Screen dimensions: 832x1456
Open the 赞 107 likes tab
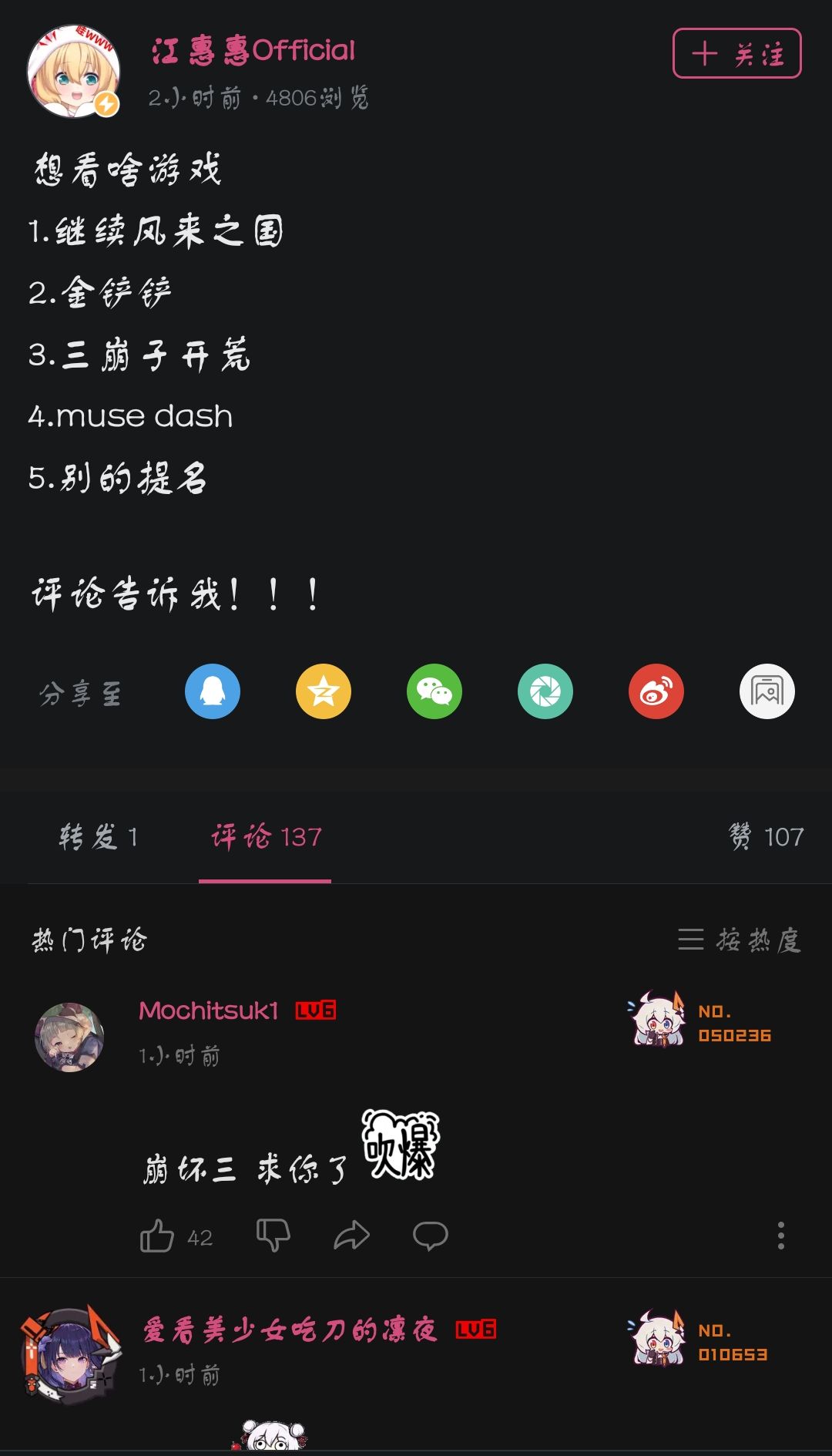point(767,837)
